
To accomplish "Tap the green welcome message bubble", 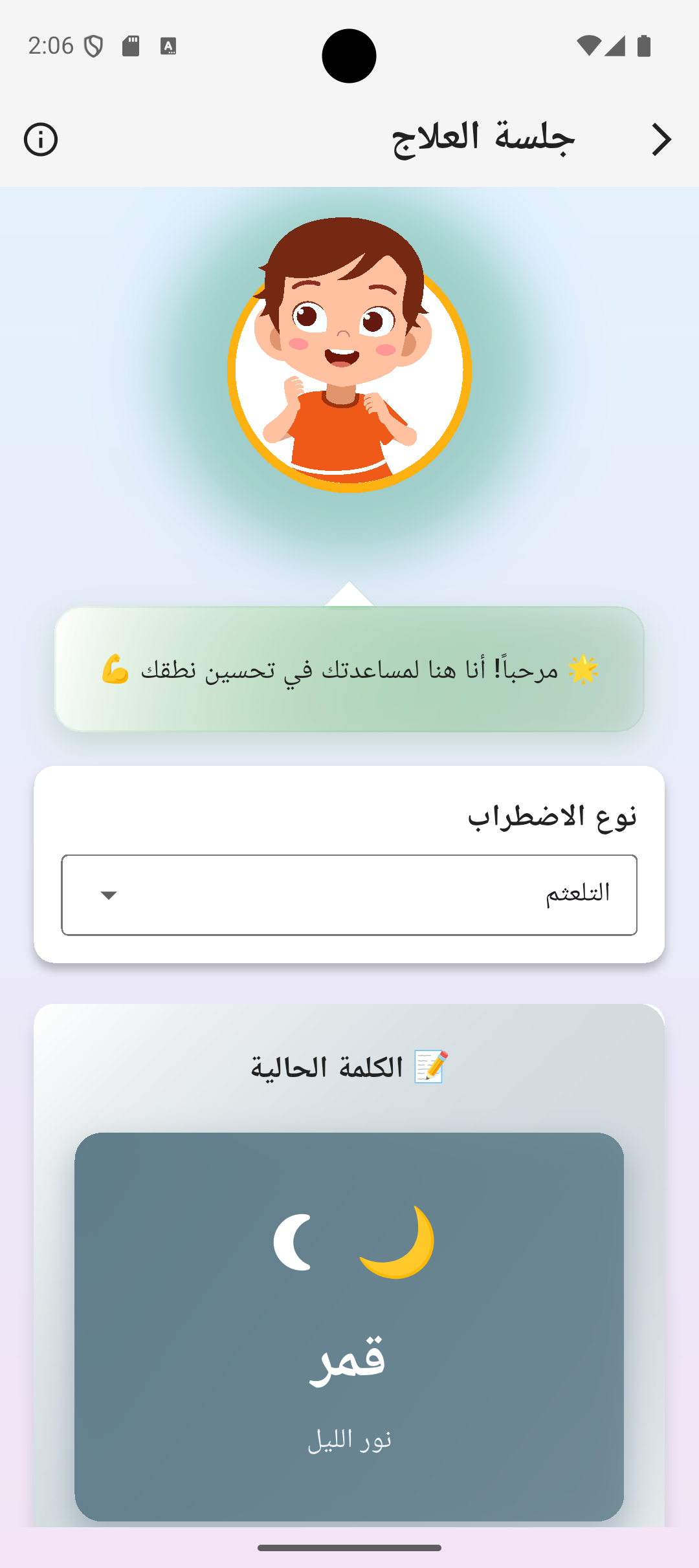I will pyautogui.click(x=349, y=671).
